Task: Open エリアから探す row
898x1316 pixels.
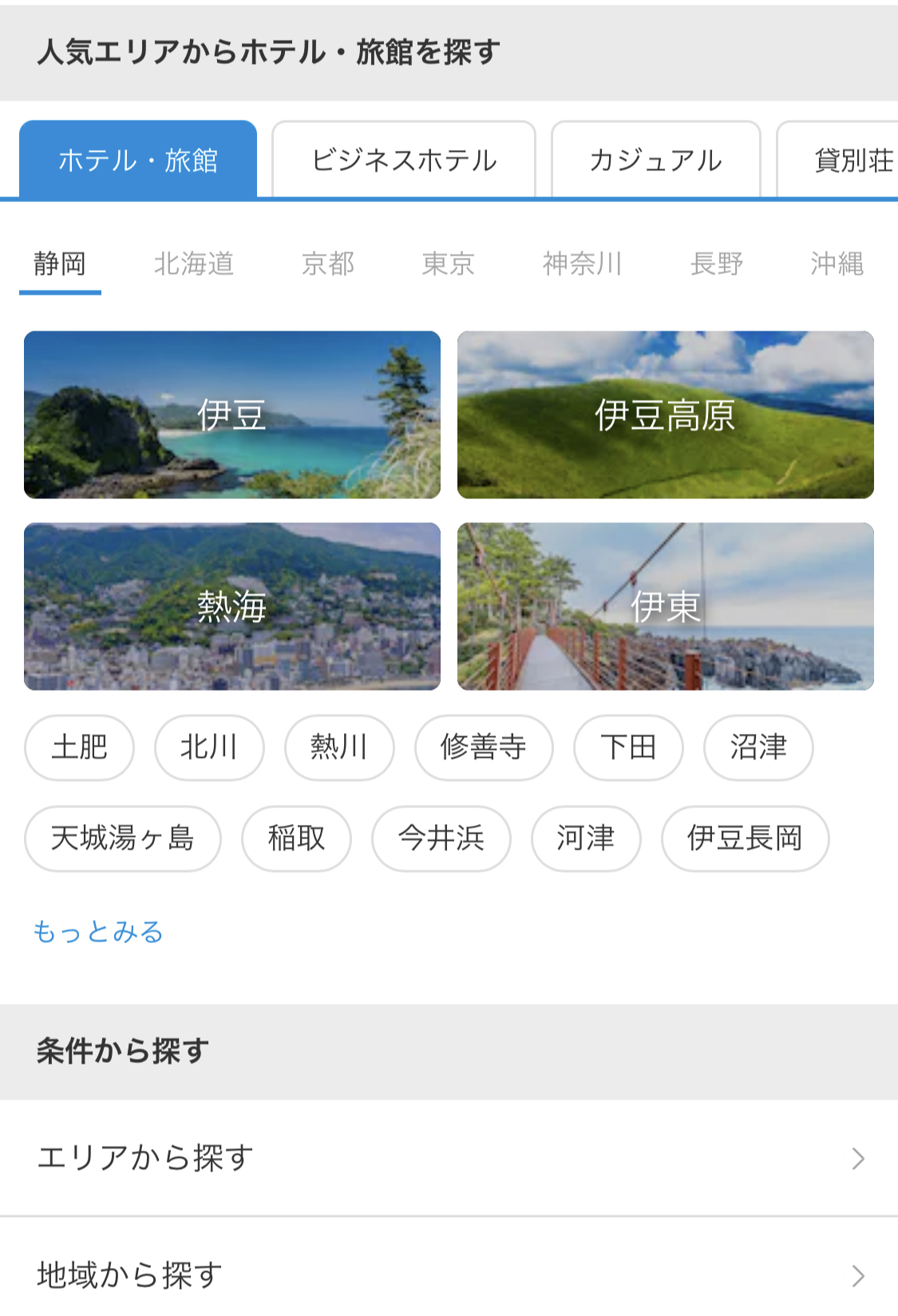Action: (449, 1158)
